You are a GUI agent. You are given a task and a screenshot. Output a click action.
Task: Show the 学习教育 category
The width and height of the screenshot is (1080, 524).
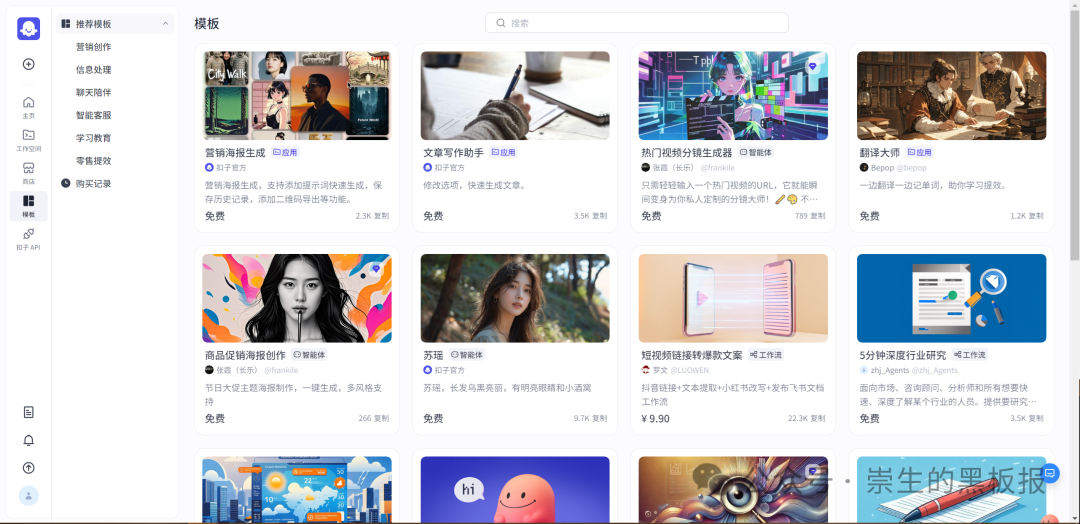point(94,138)
